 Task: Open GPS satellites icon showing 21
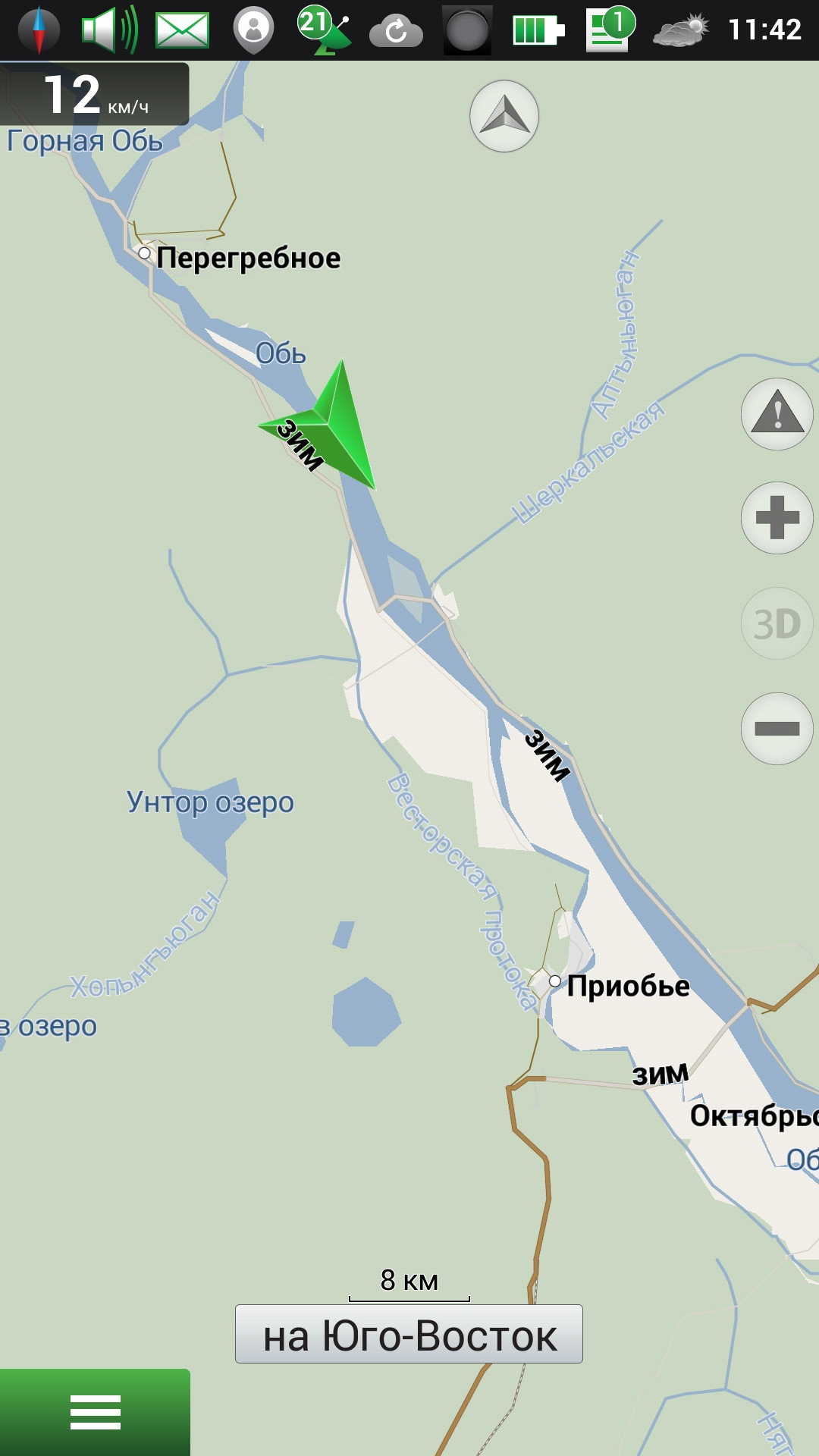coord(324,30)
